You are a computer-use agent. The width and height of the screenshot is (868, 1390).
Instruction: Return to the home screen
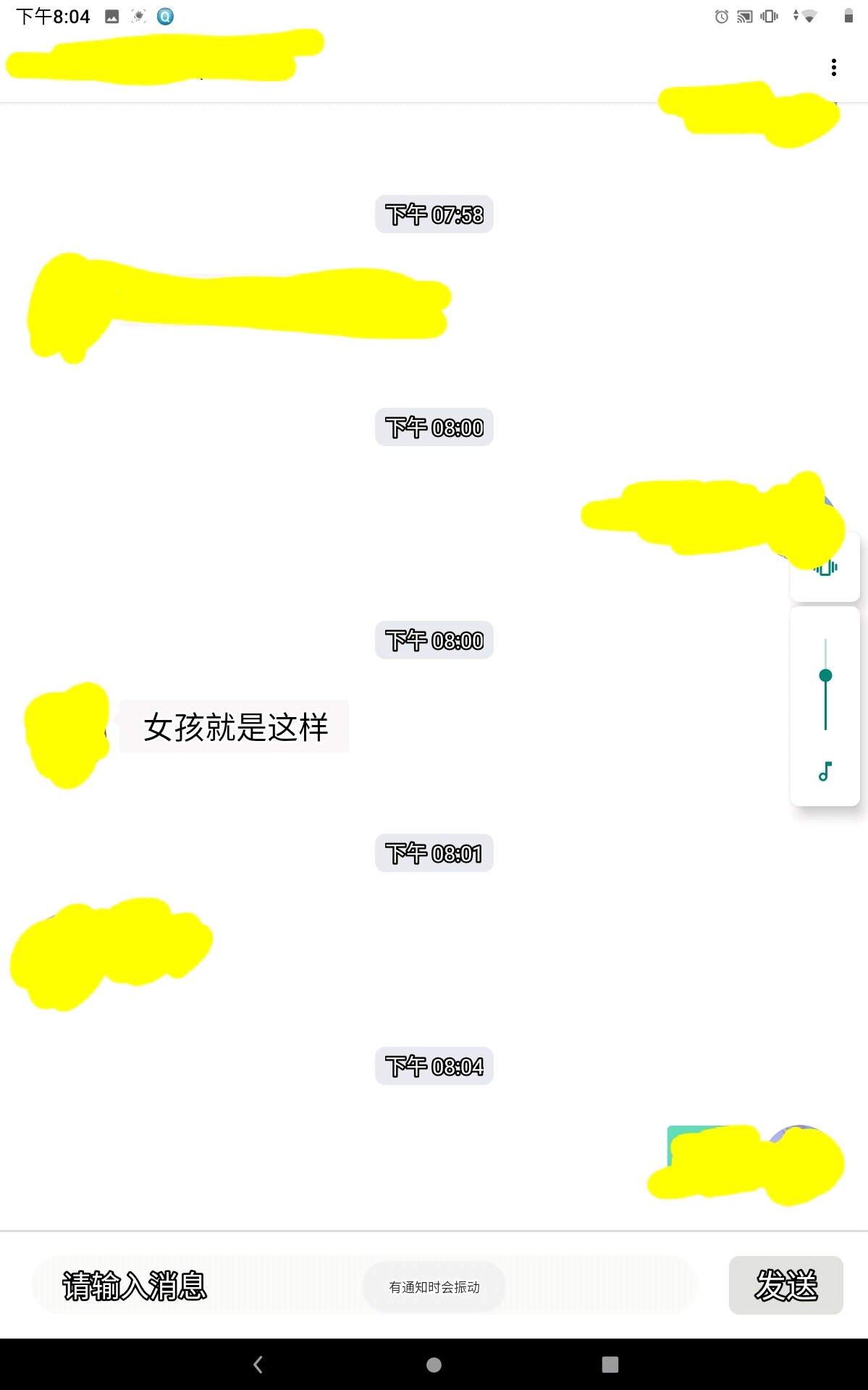coord(434,1365)
